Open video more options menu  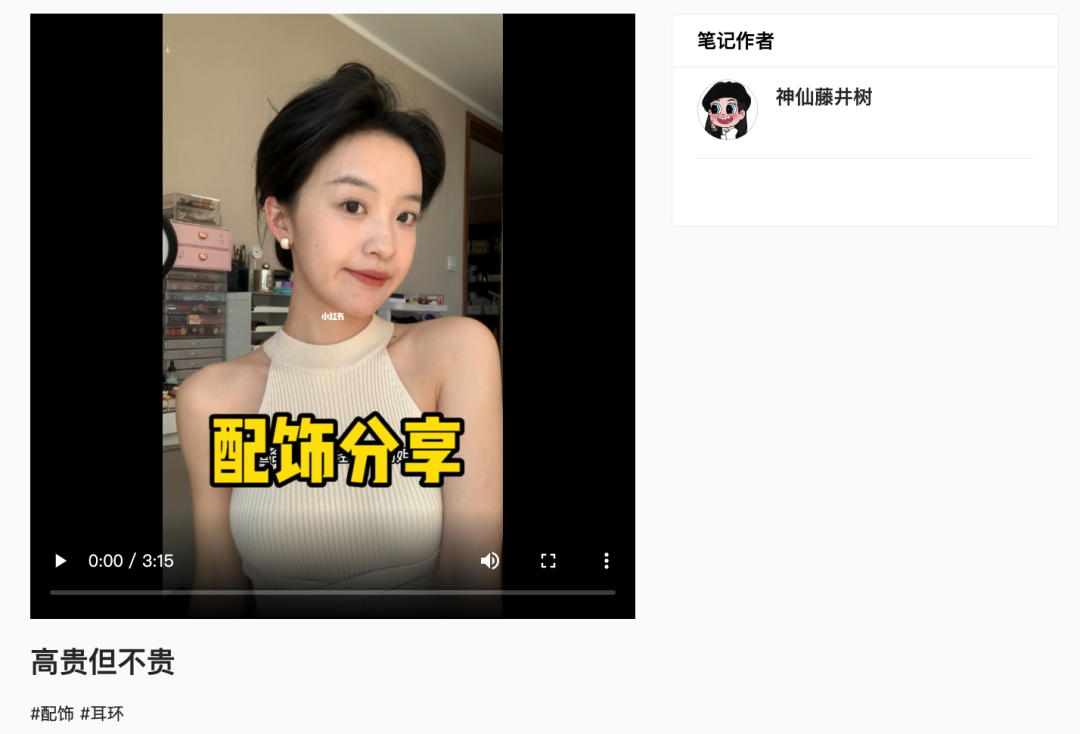[606, 561]
